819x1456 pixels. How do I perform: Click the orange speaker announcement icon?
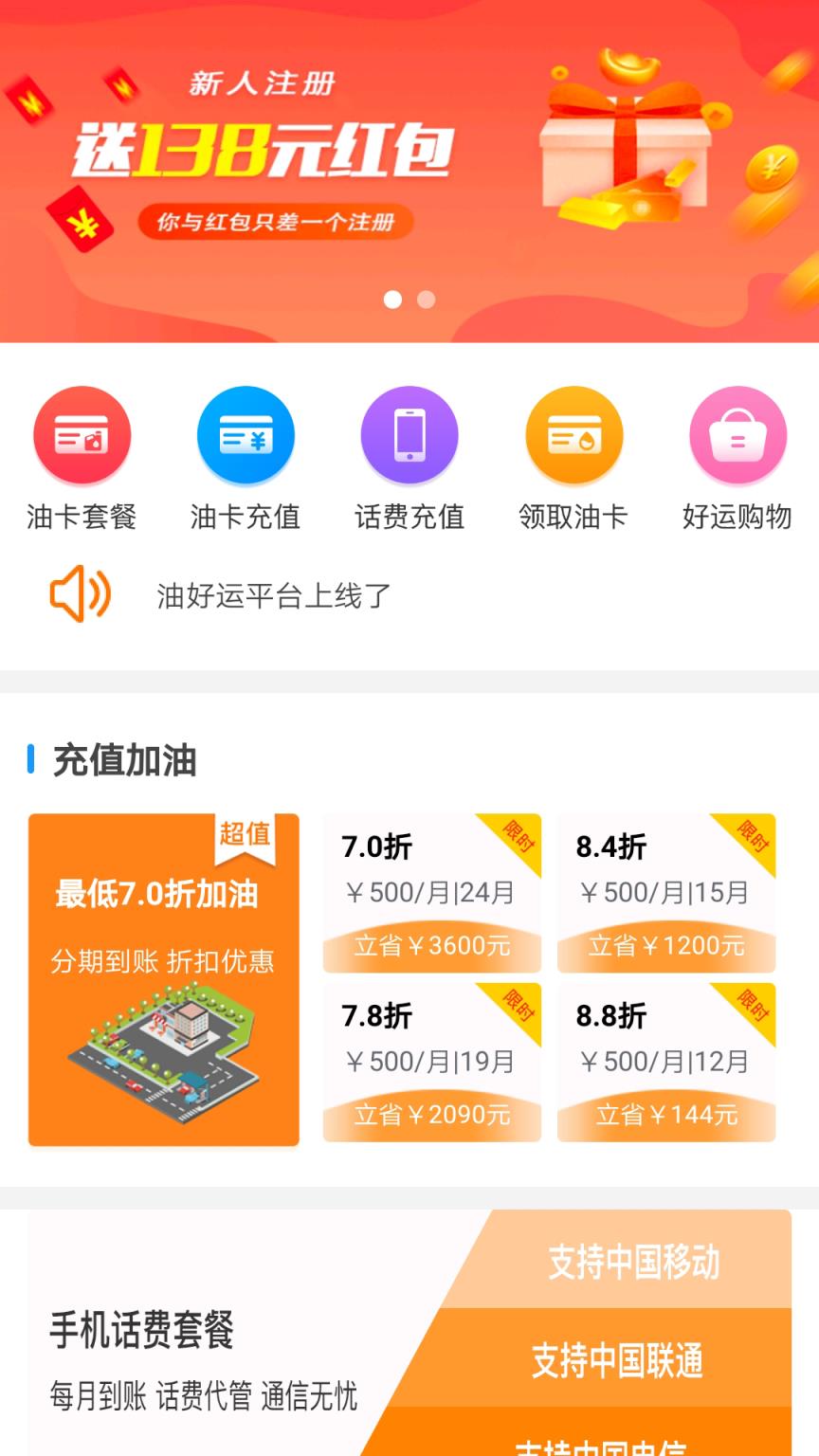point(81,595)
